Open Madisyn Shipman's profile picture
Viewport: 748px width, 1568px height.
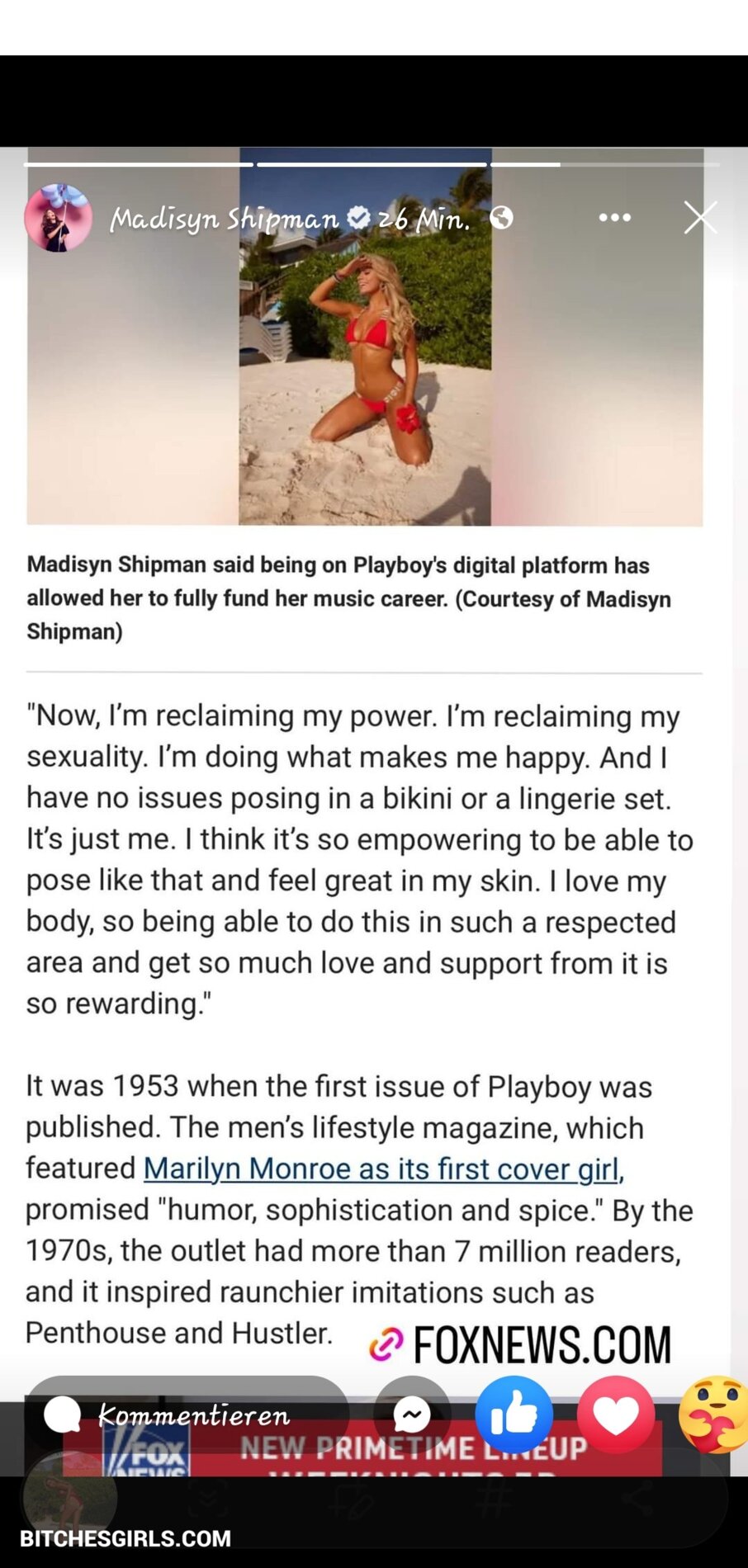58,218
